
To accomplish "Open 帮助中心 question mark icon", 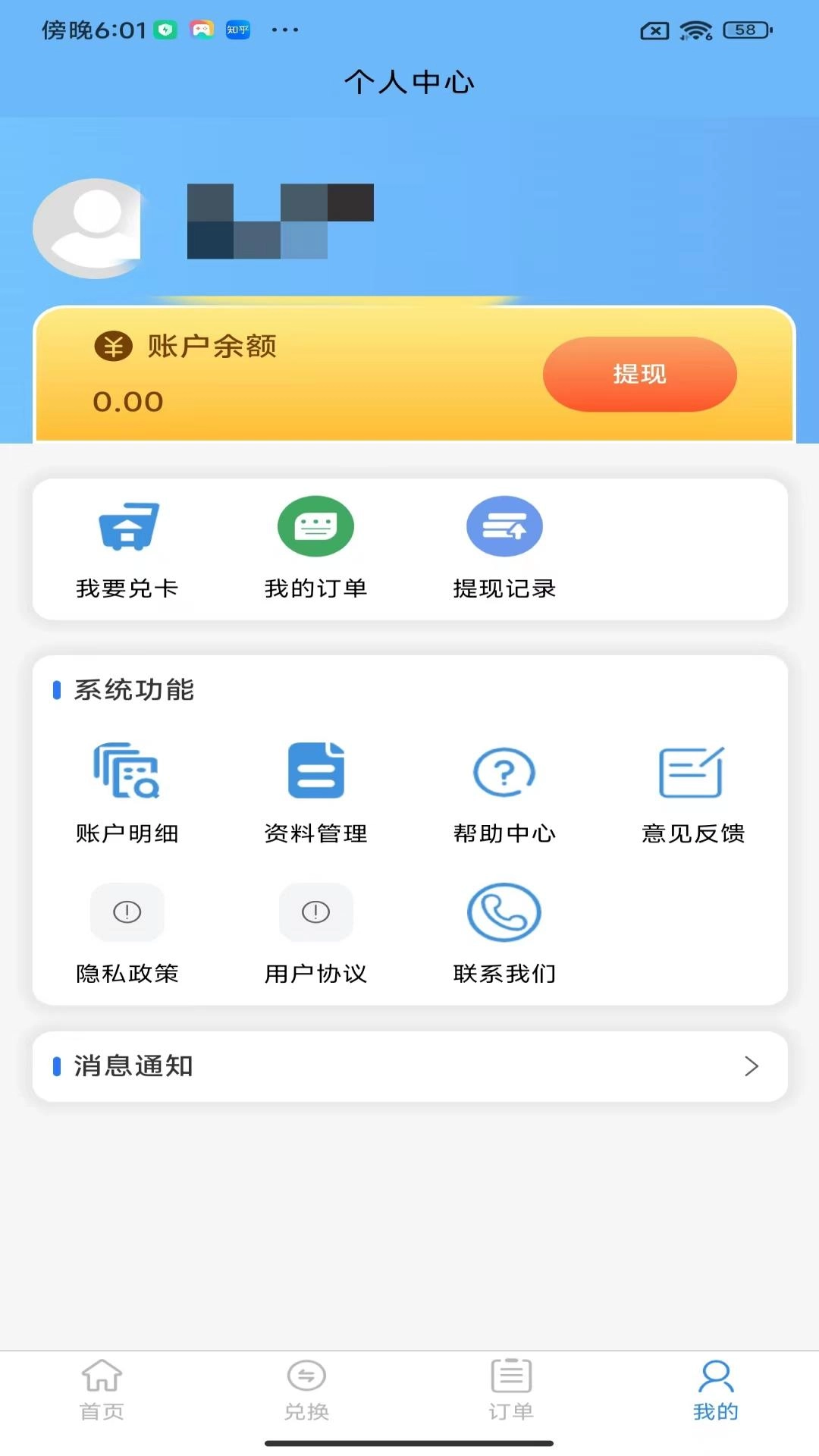I will [504, 772].
